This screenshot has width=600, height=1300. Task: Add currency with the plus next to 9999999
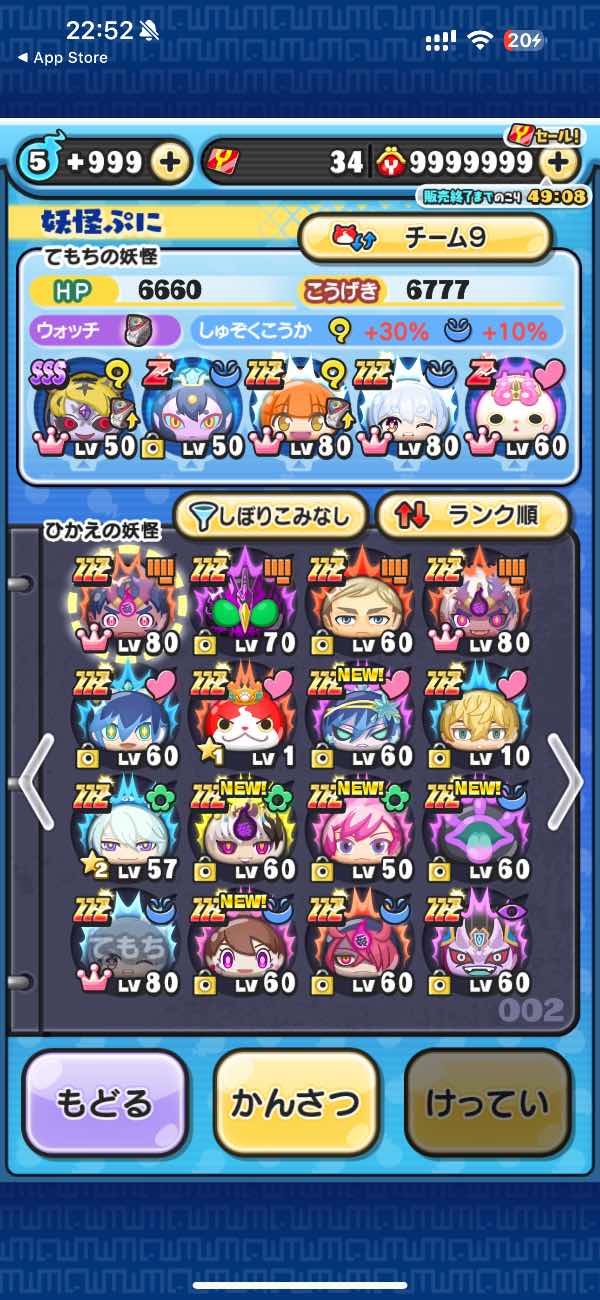[562, 163]
